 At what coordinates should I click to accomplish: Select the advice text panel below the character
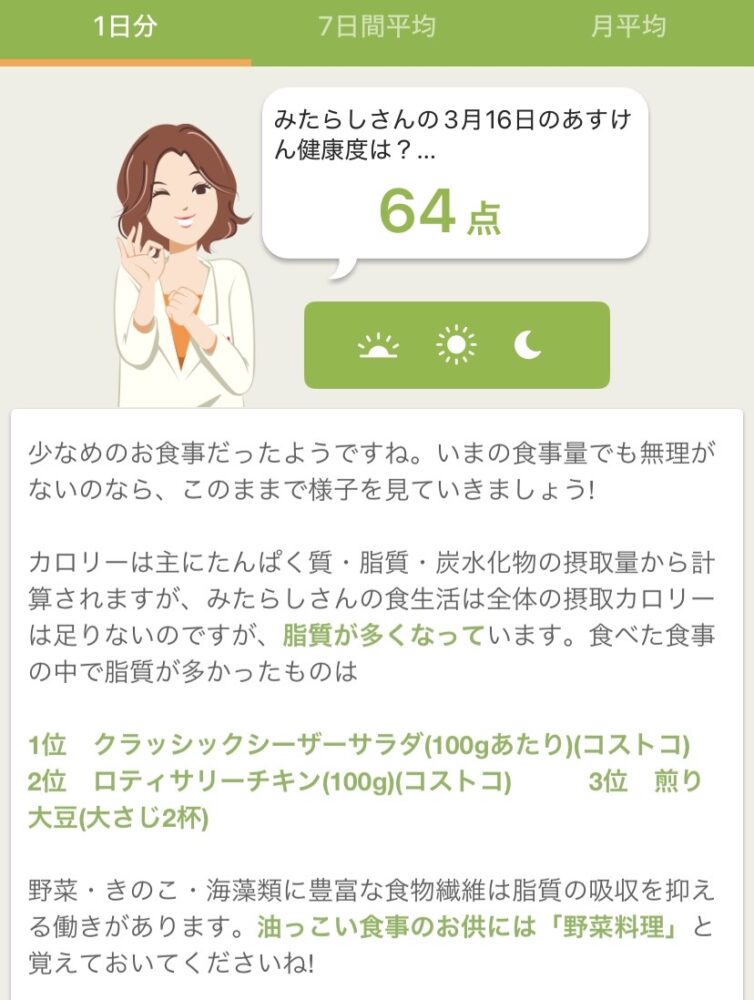pos(377,700)
